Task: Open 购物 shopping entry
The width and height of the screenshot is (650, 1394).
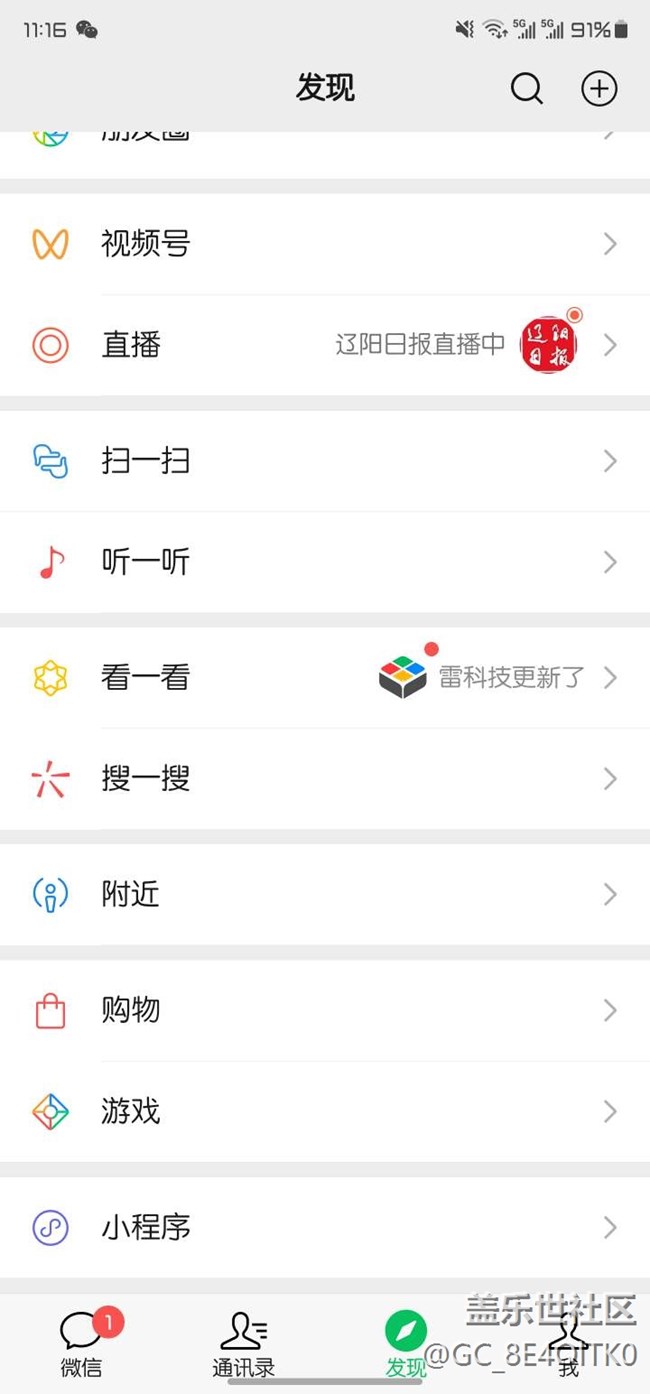Action: point(325,1010)
